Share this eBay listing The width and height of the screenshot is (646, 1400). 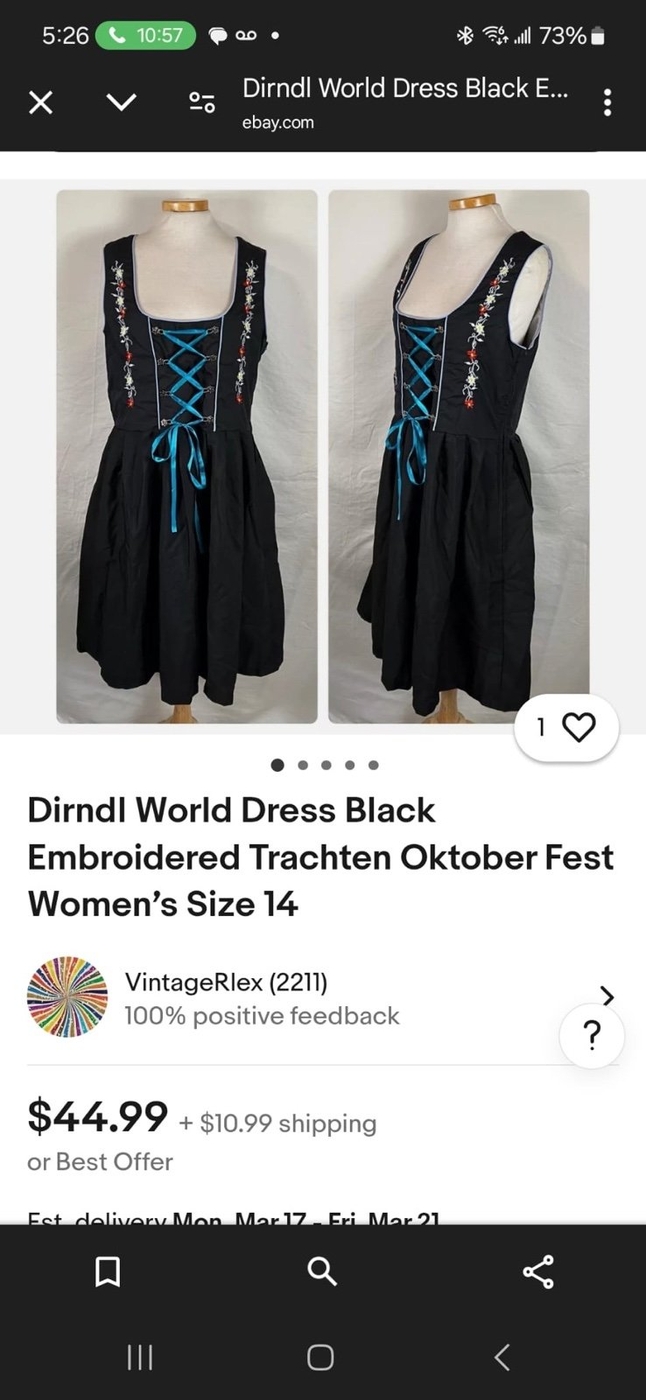(538, 1271)
